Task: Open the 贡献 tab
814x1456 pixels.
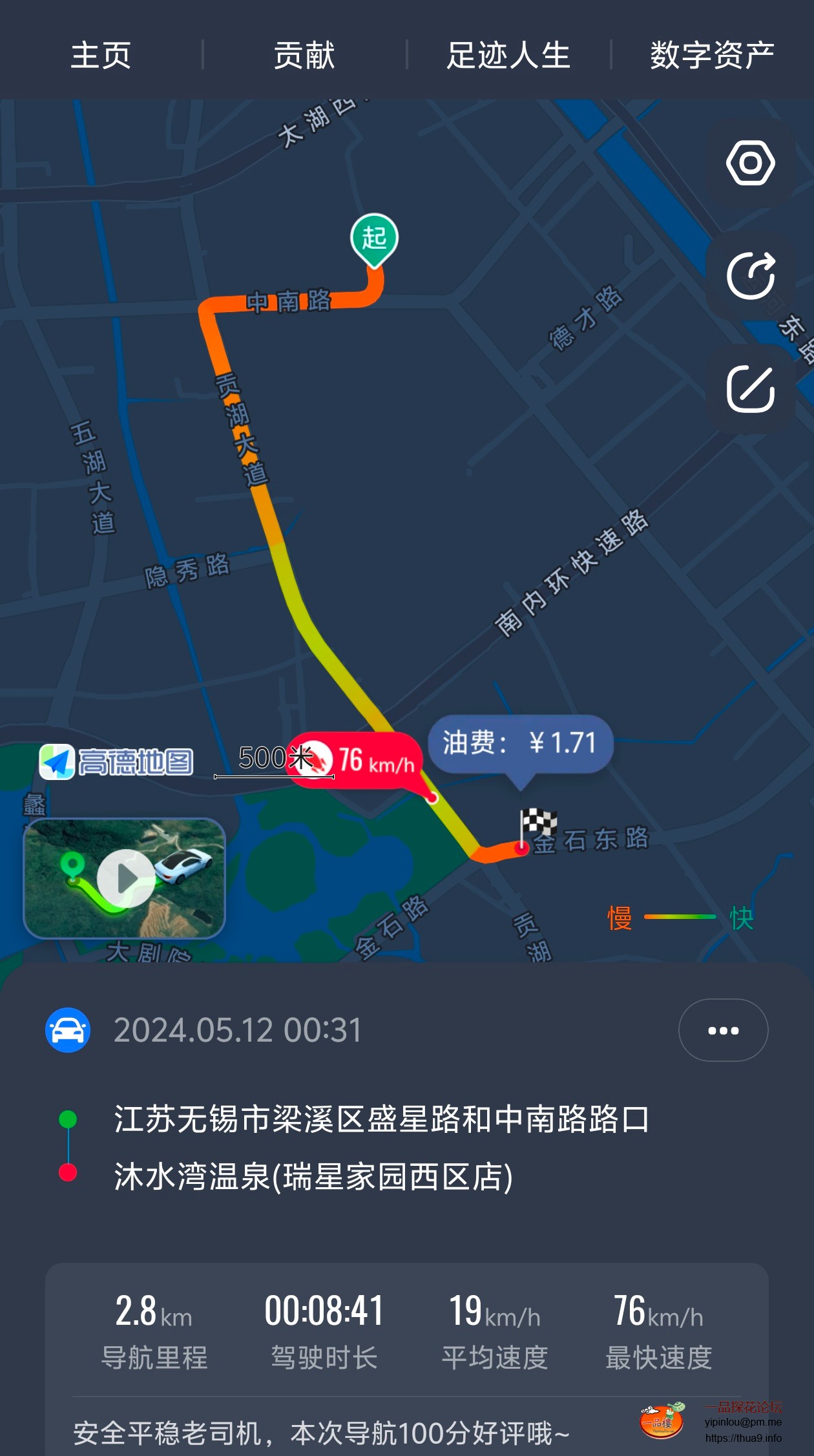Action: click(x=304, y=55)
